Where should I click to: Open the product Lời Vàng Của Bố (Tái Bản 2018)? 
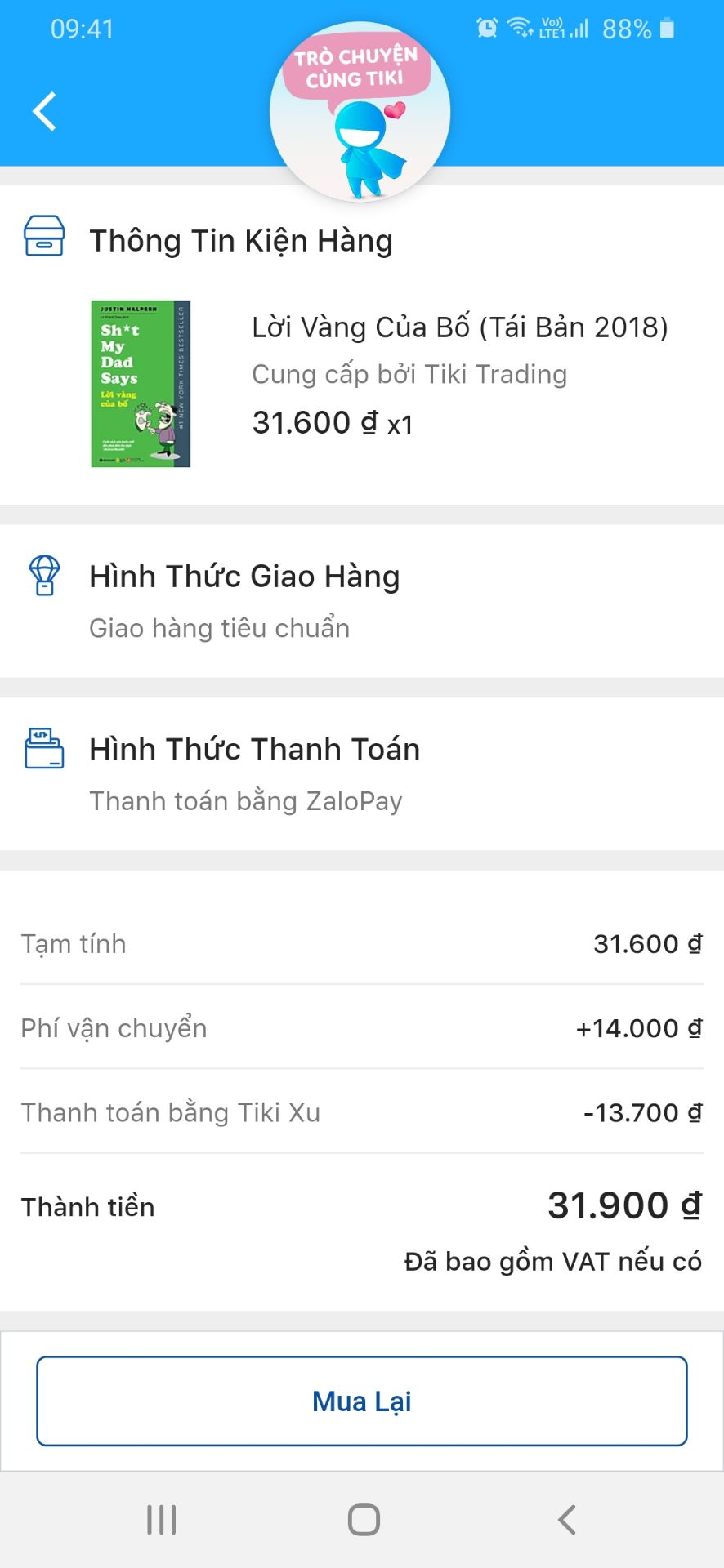coord(459,326)
